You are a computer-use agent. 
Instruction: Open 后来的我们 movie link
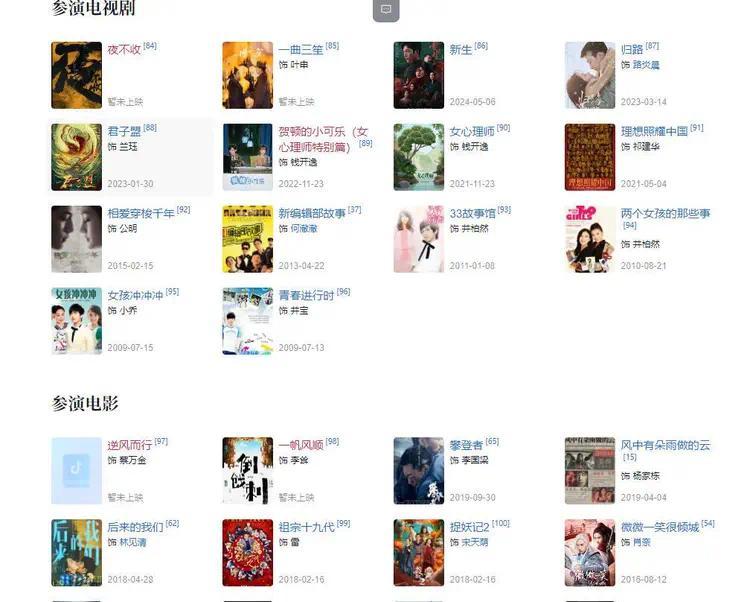[135, 527]
